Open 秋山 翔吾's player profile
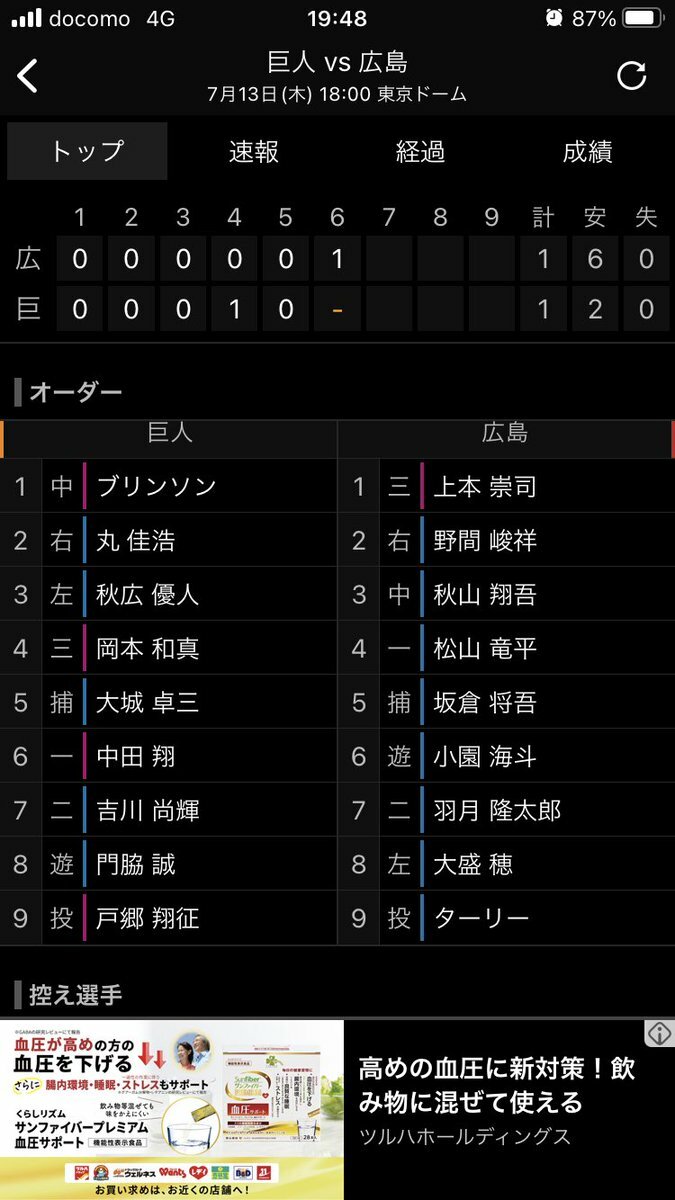The height and width of the screenshot is (1200, 675). (485, 595)
